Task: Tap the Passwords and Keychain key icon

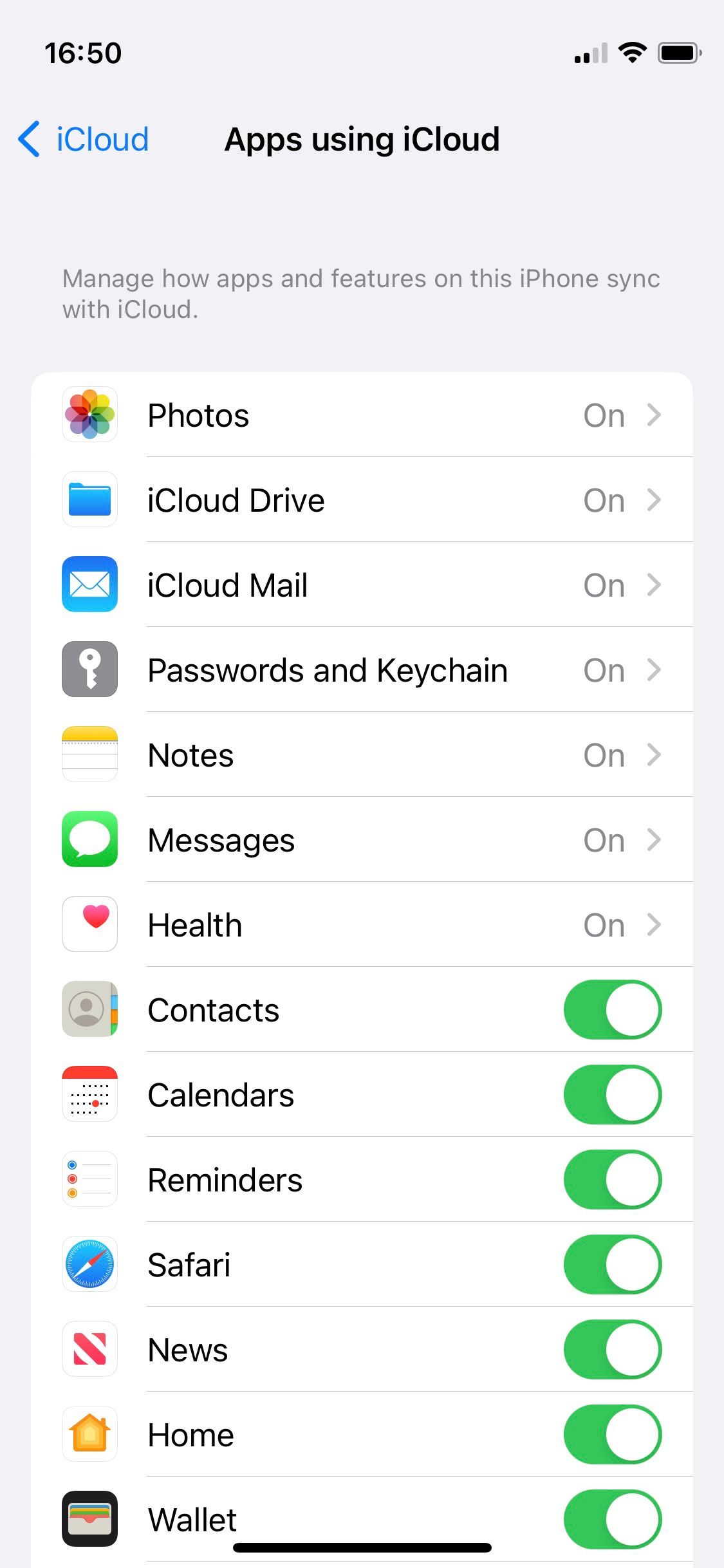Action: (89, 669)
